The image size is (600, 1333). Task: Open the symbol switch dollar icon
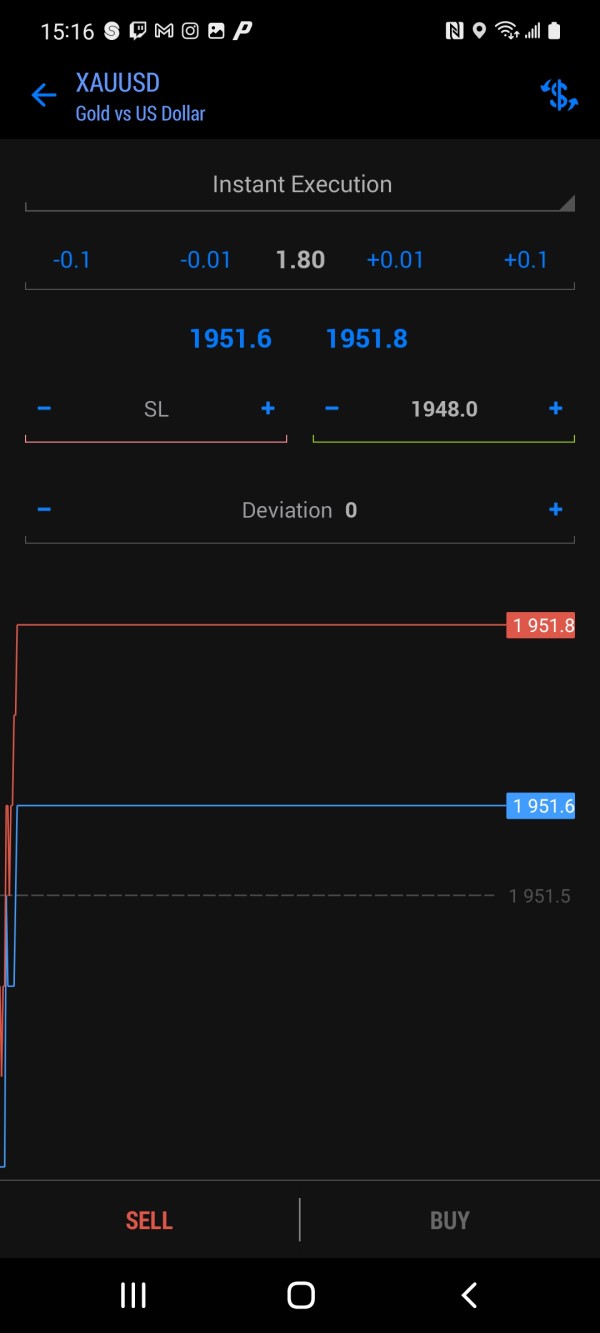[x=559, y=95]
